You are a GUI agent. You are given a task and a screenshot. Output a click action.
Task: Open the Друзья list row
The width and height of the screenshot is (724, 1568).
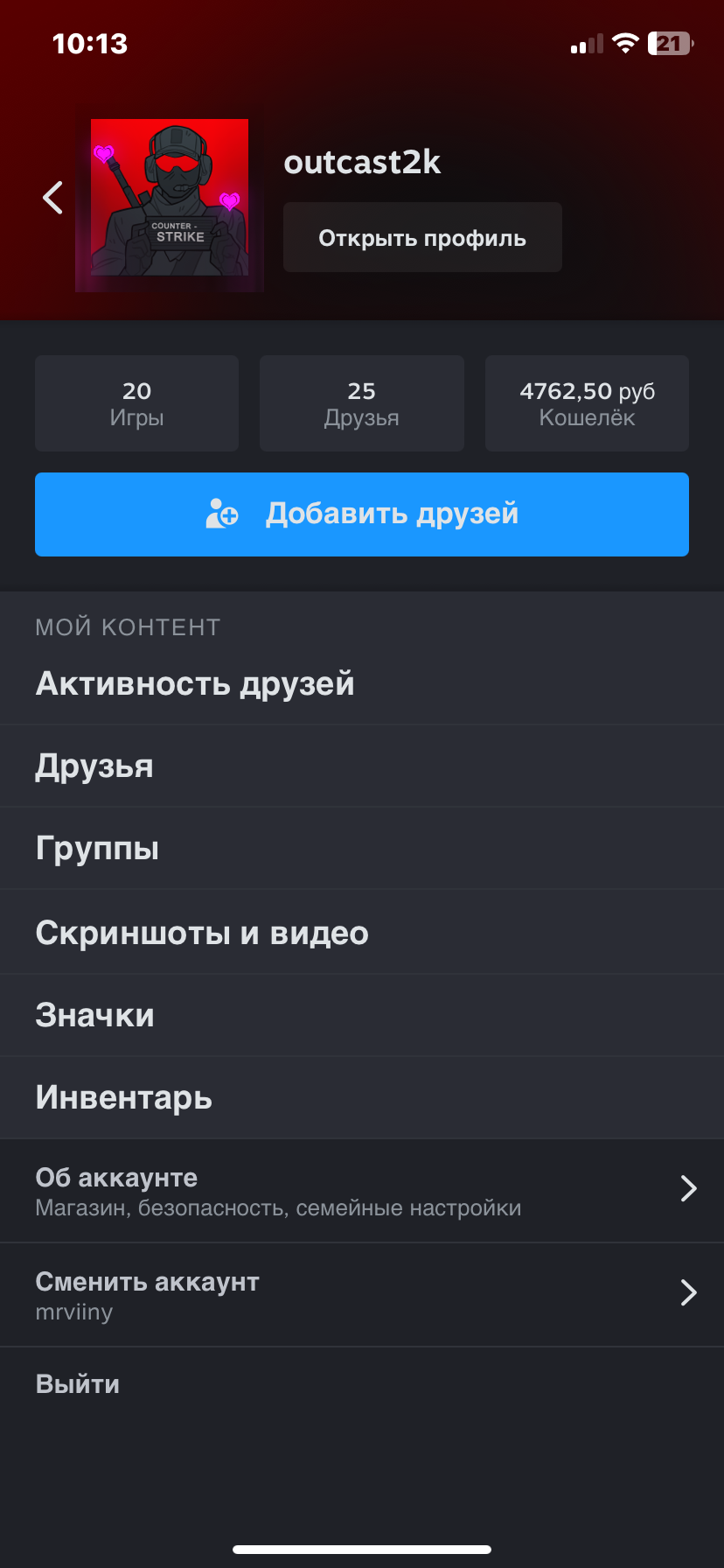tap(362, 766)
